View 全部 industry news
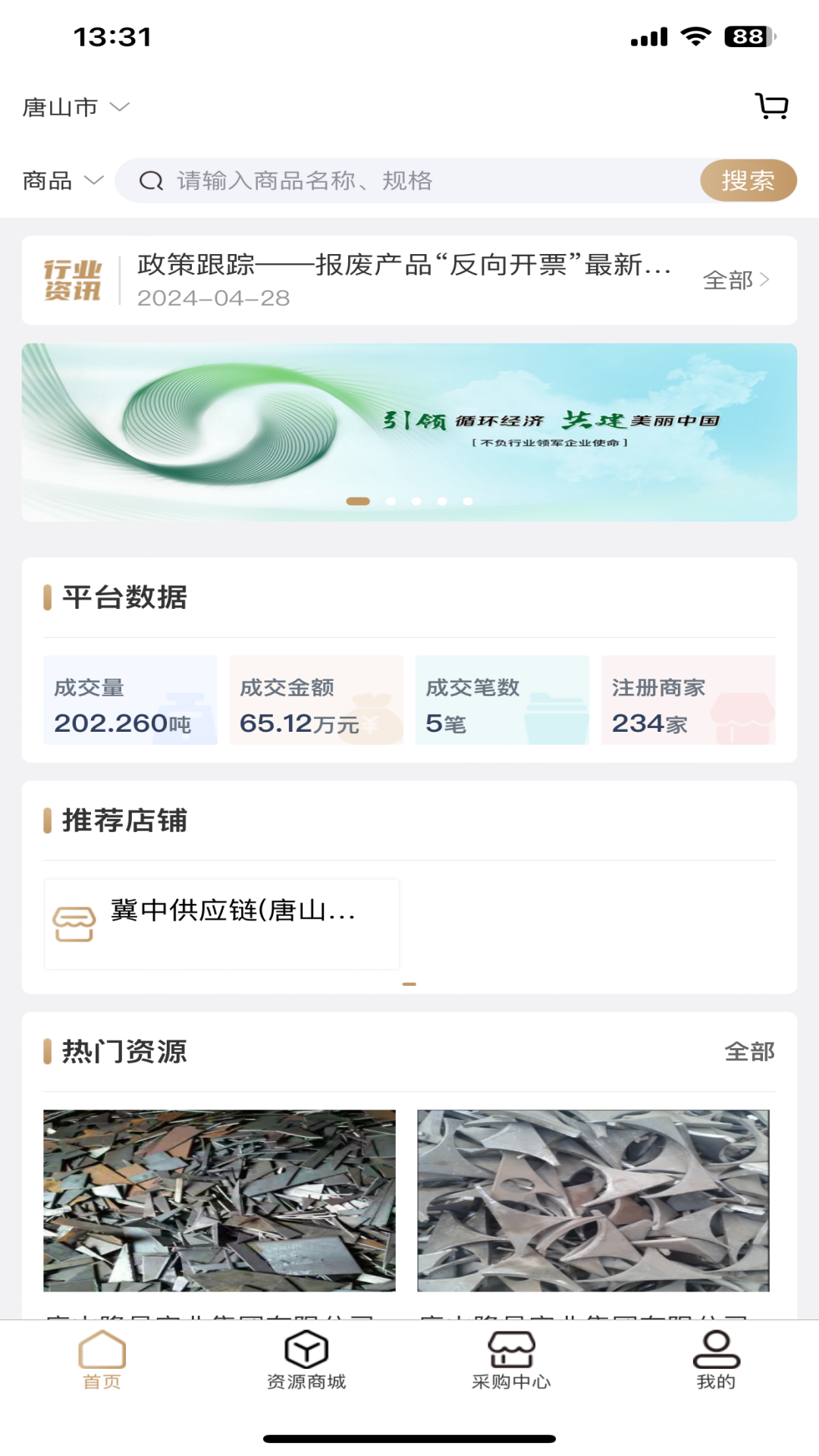The width and height of the screenshot is (819, 1456). tap(736, 280)
